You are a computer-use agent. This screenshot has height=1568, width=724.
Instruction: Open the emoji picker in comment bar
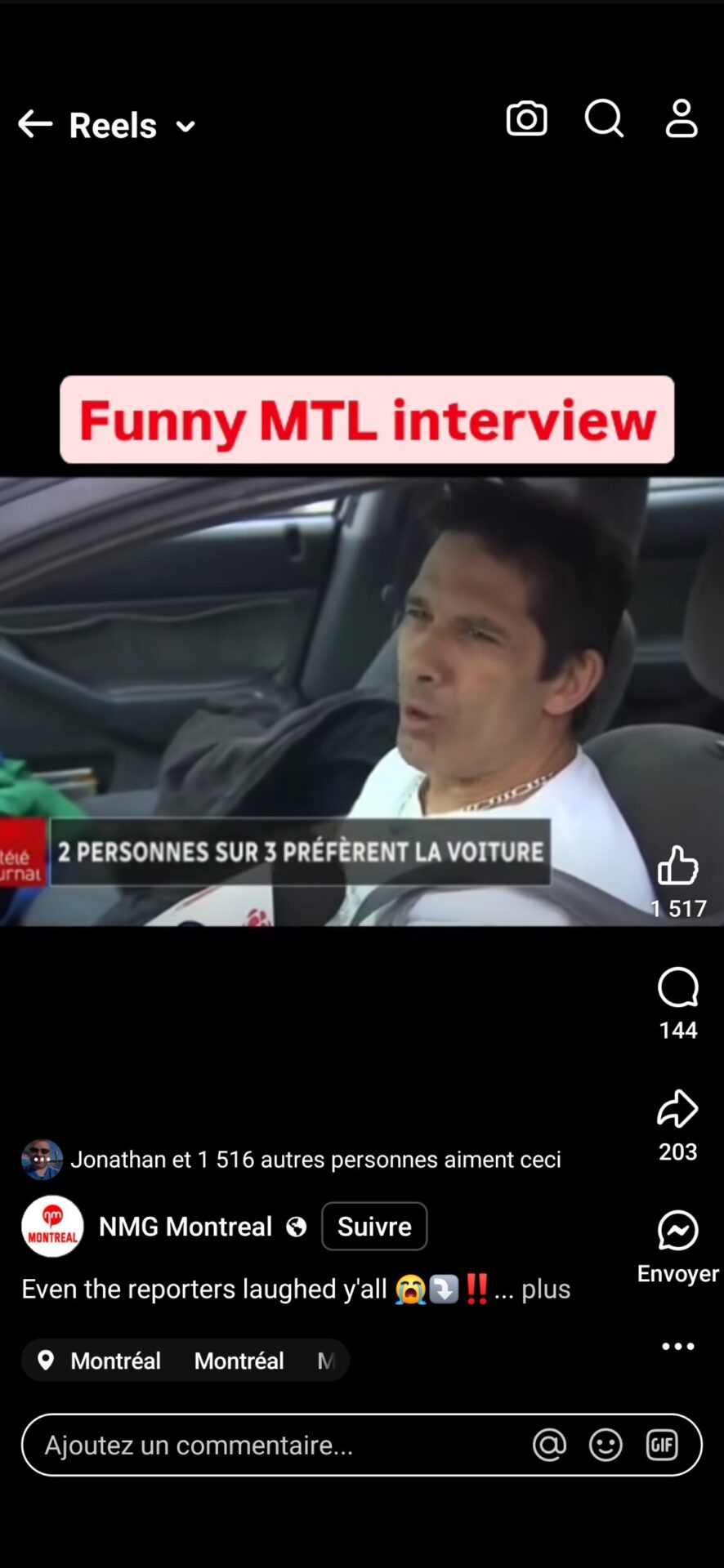coord(606,1445)
